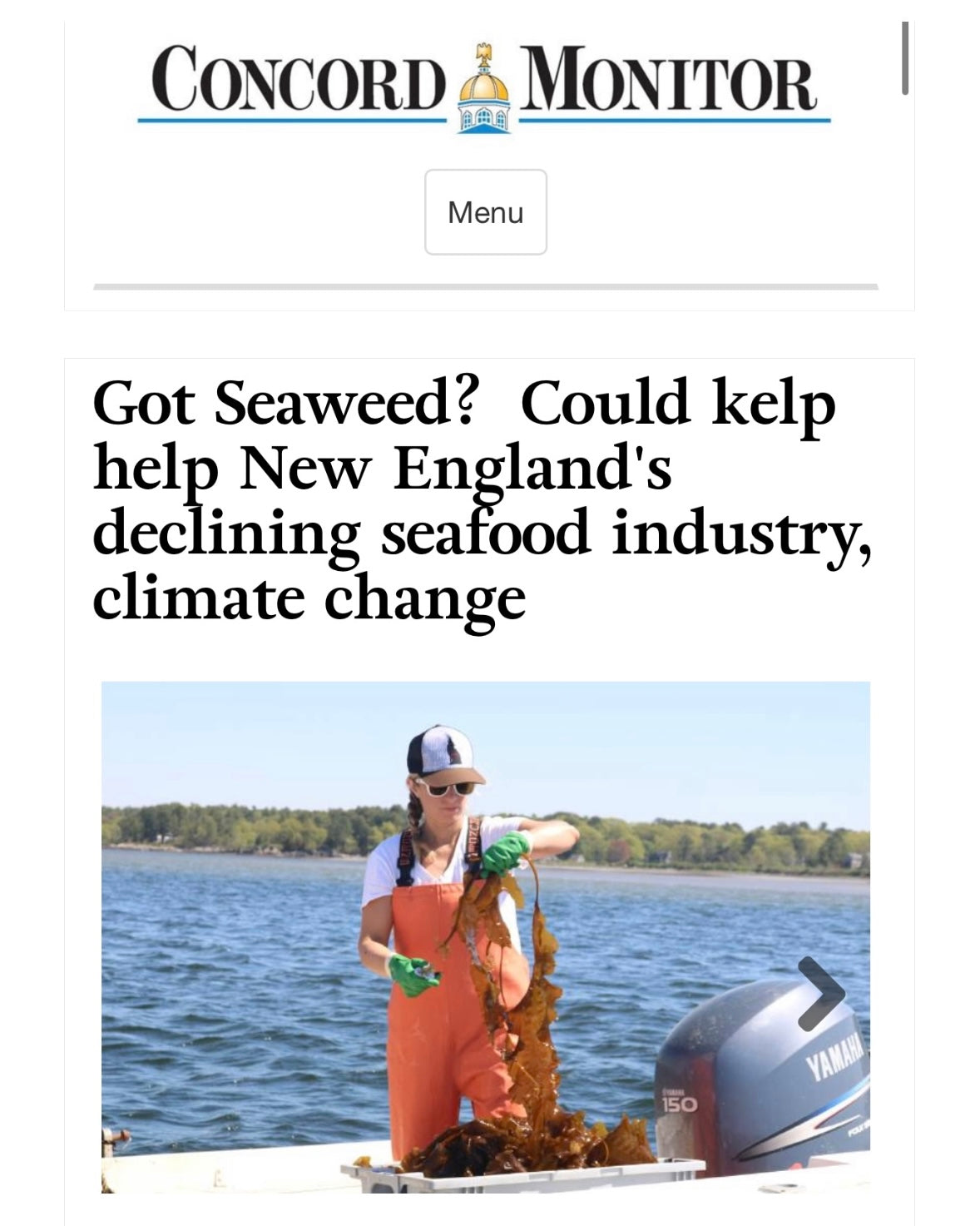Viewport: 980px width, 1226px height.
Task: Show the next photo with the arrow
Action: [x=820, y=993]
